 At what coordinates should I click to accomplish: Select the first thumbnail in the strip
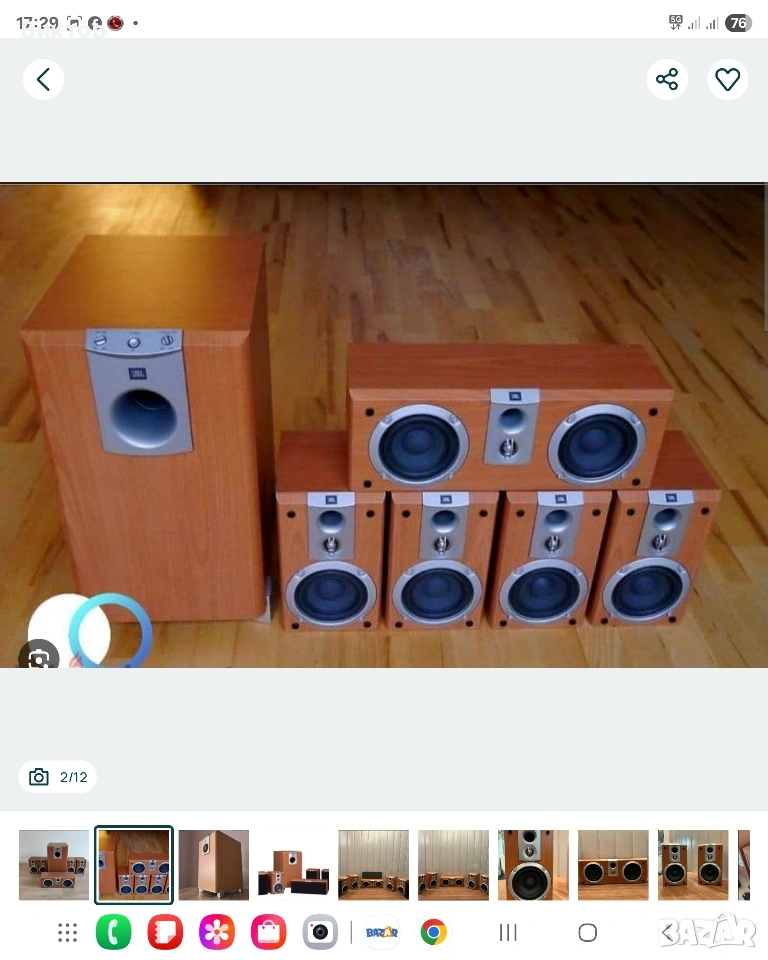[54, 865]
